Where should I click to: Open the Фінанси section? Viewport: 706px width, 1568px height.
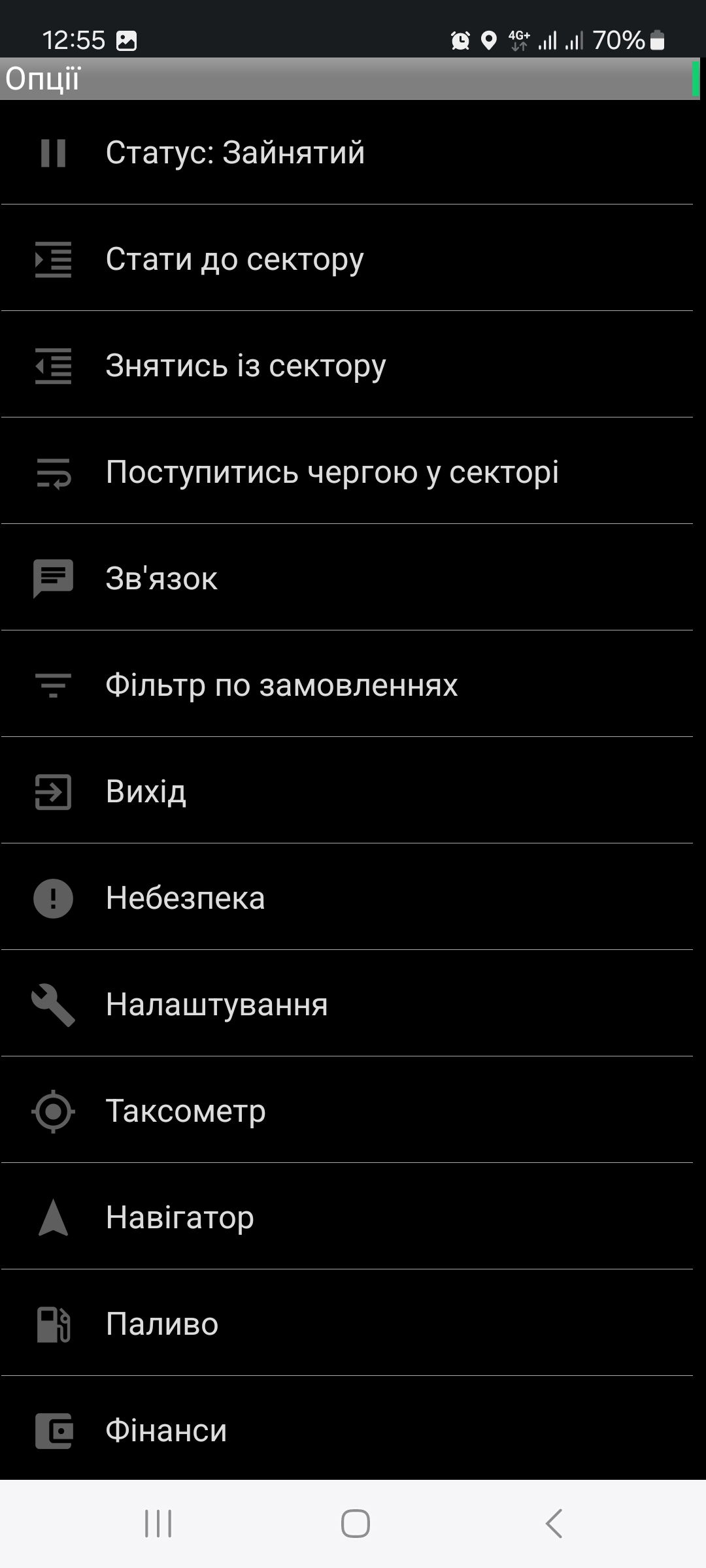(x=346, y=1431)
